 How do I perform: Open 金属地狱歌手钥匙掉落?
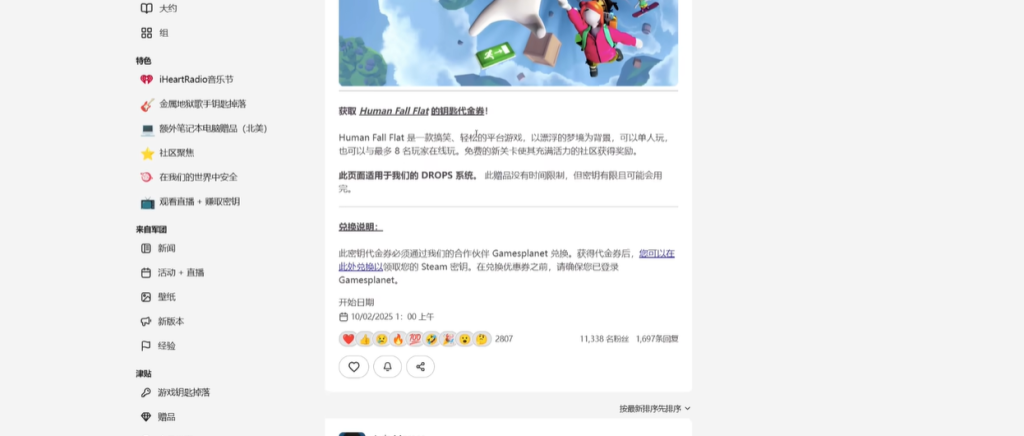(202, 104)
